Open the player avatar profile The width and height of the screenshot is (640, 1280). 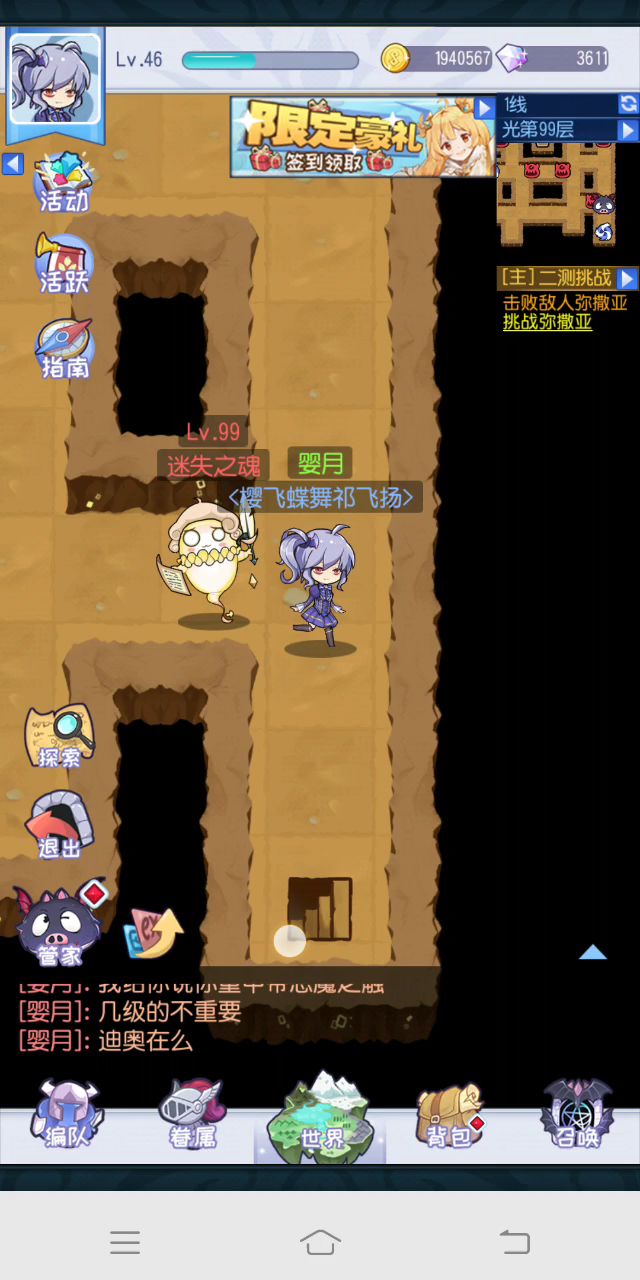55,78
